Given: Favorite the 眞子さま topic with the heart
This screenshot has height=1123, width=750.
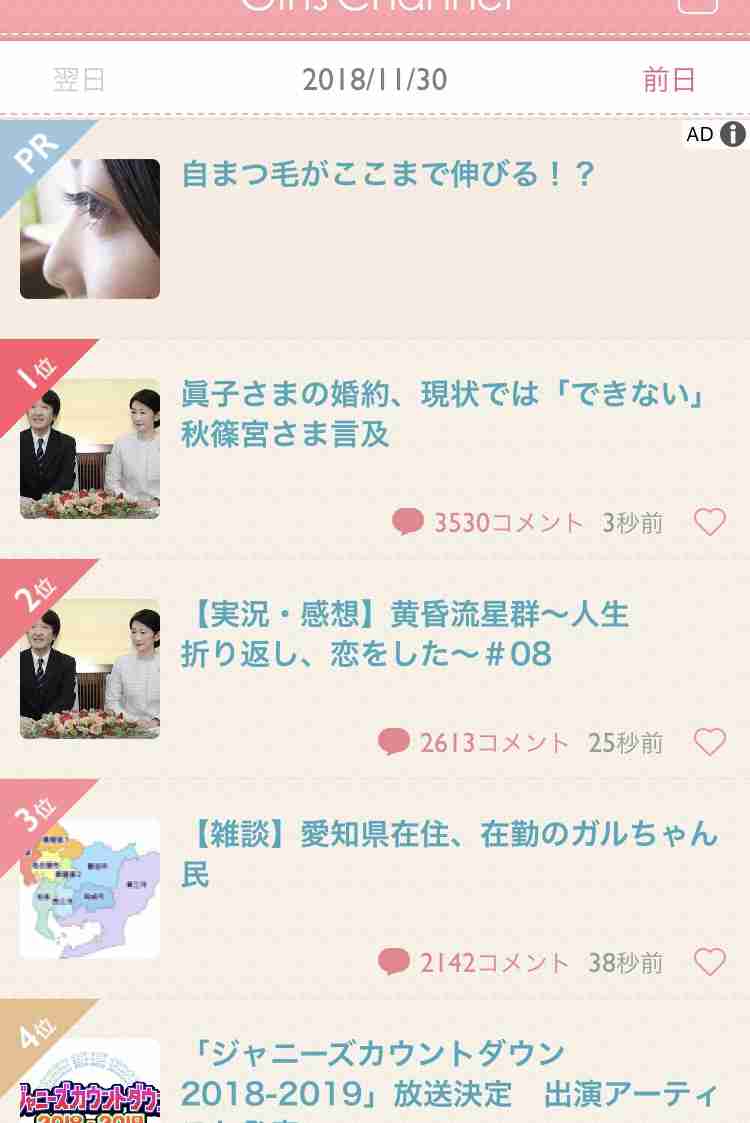Looking at the screenshot, I should 710,521.
